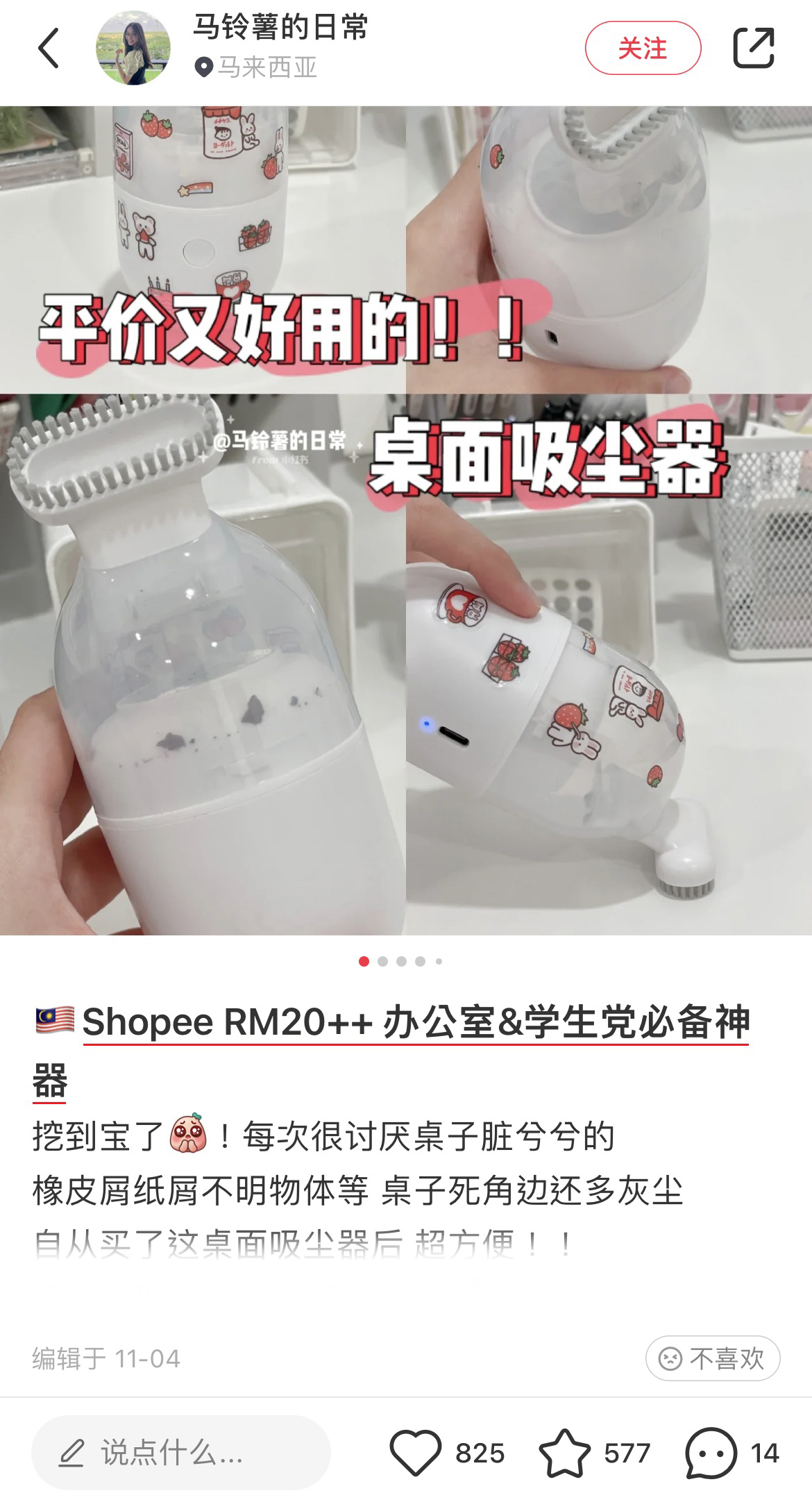Tap the image page indicator dots
Screen dimensions: 812x1509
[x=400, y=961]
